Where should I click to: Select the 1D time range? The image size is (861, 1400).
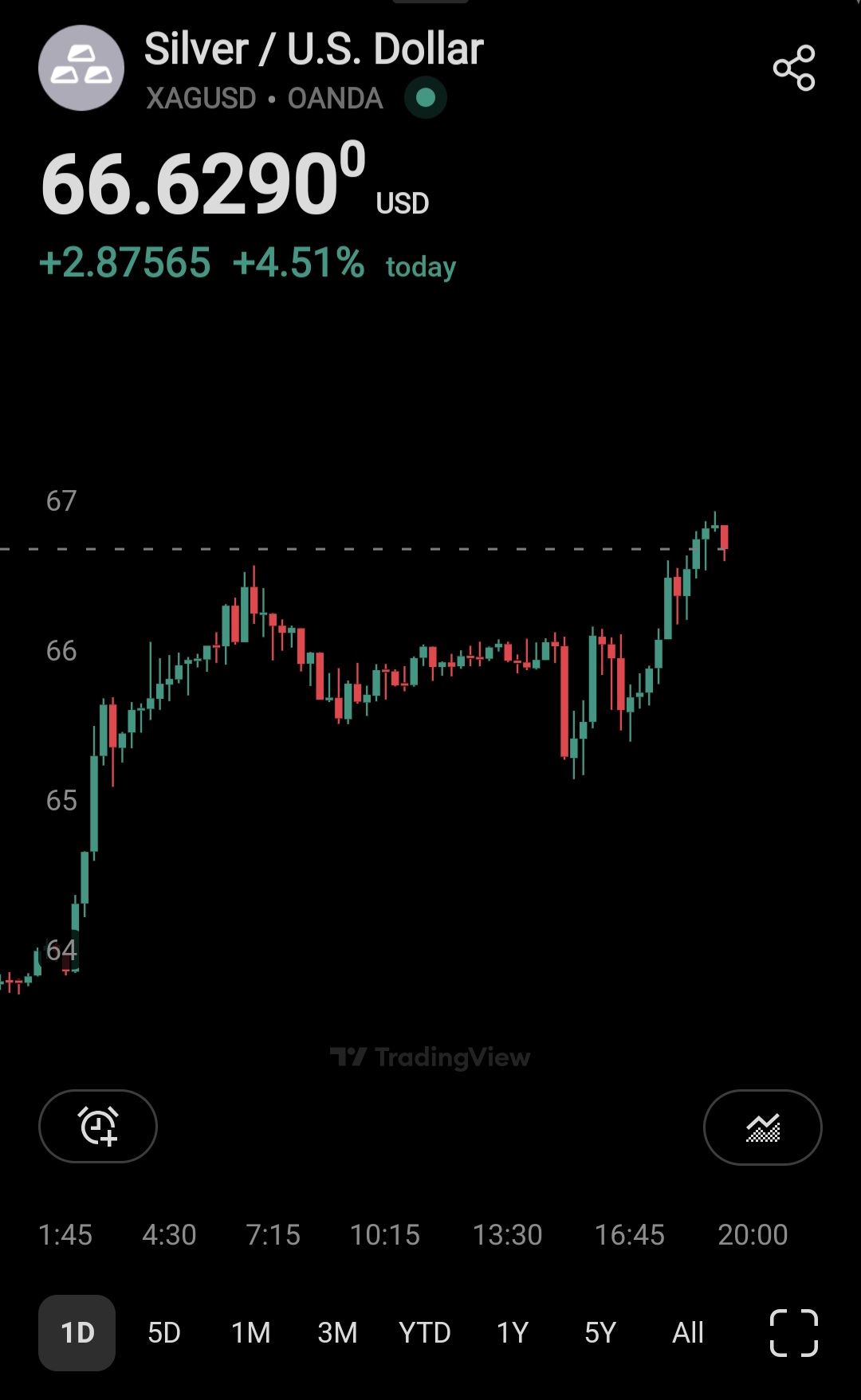[x=77, y=1332]
